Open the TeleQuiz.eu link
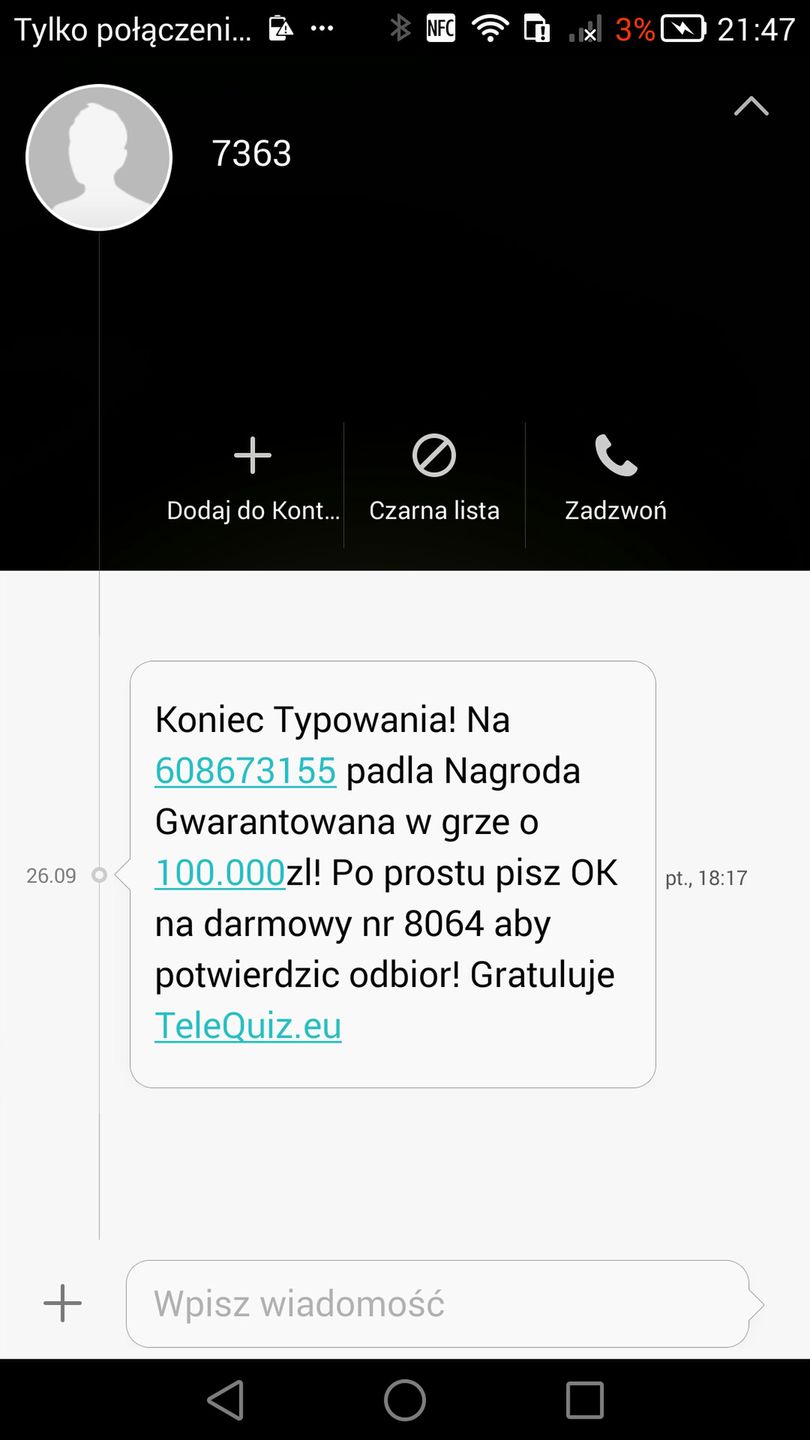The height and width of the screenshot is (1440, 810). tap(248, 1026)
